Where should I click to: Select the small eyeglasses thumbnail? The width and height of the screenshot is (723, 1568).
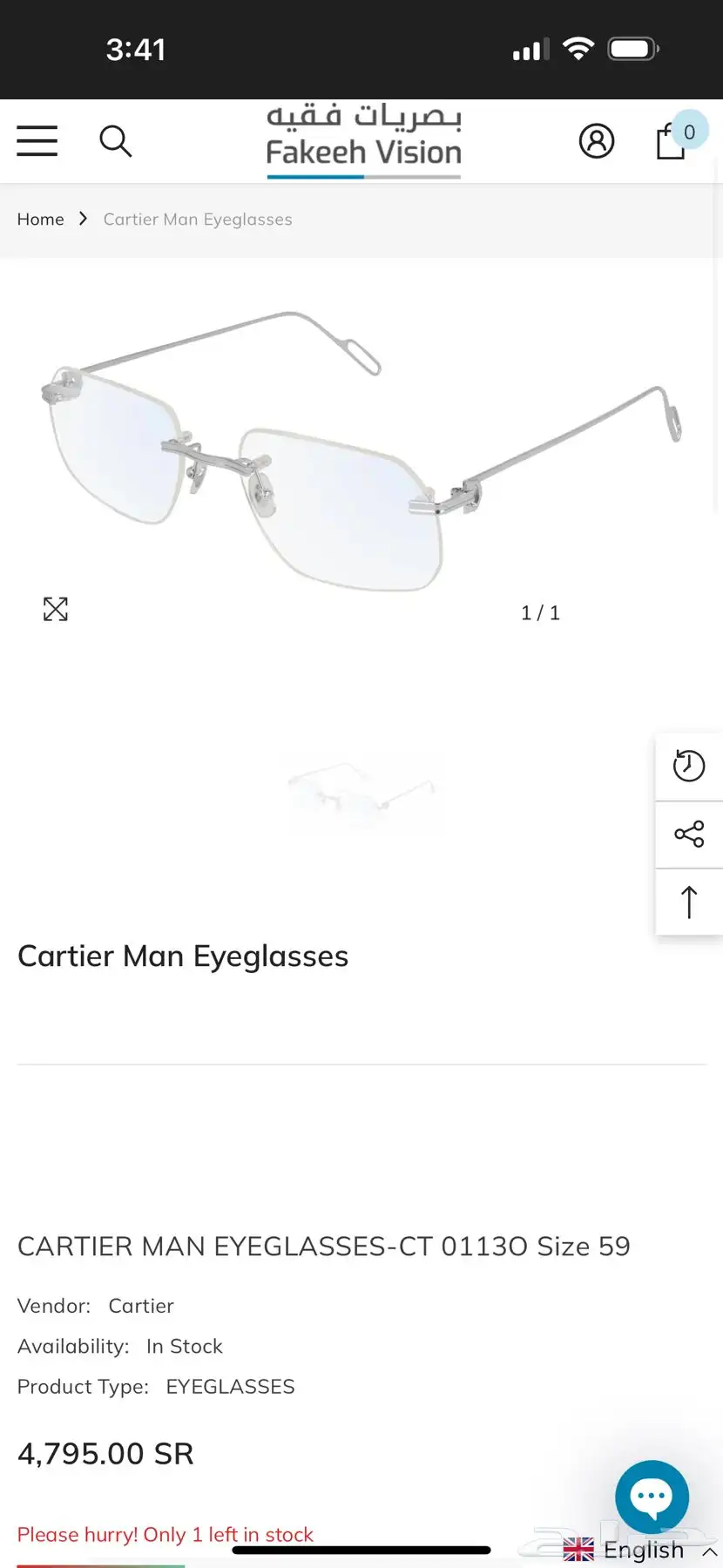click(x=361, y=791)
